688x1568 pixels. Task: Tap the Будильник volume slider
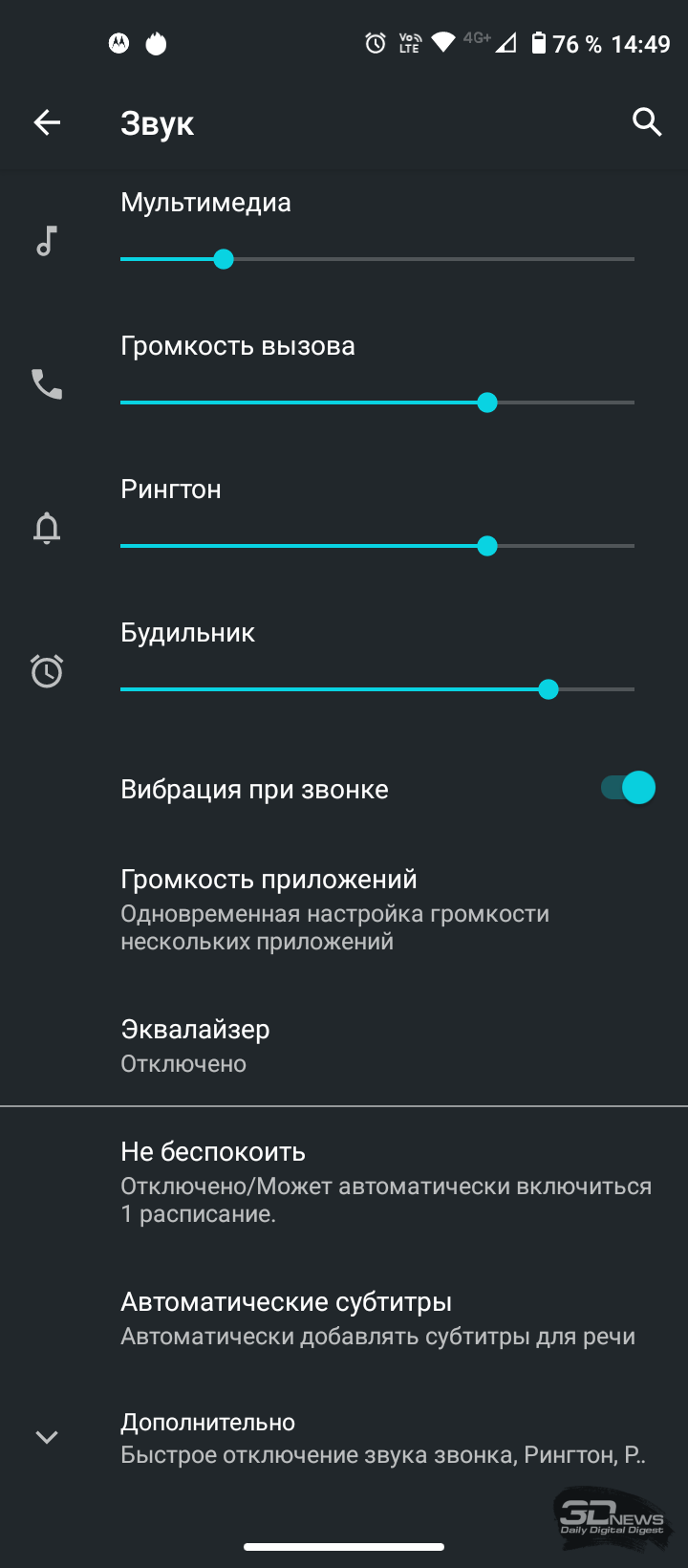point(377,689)
